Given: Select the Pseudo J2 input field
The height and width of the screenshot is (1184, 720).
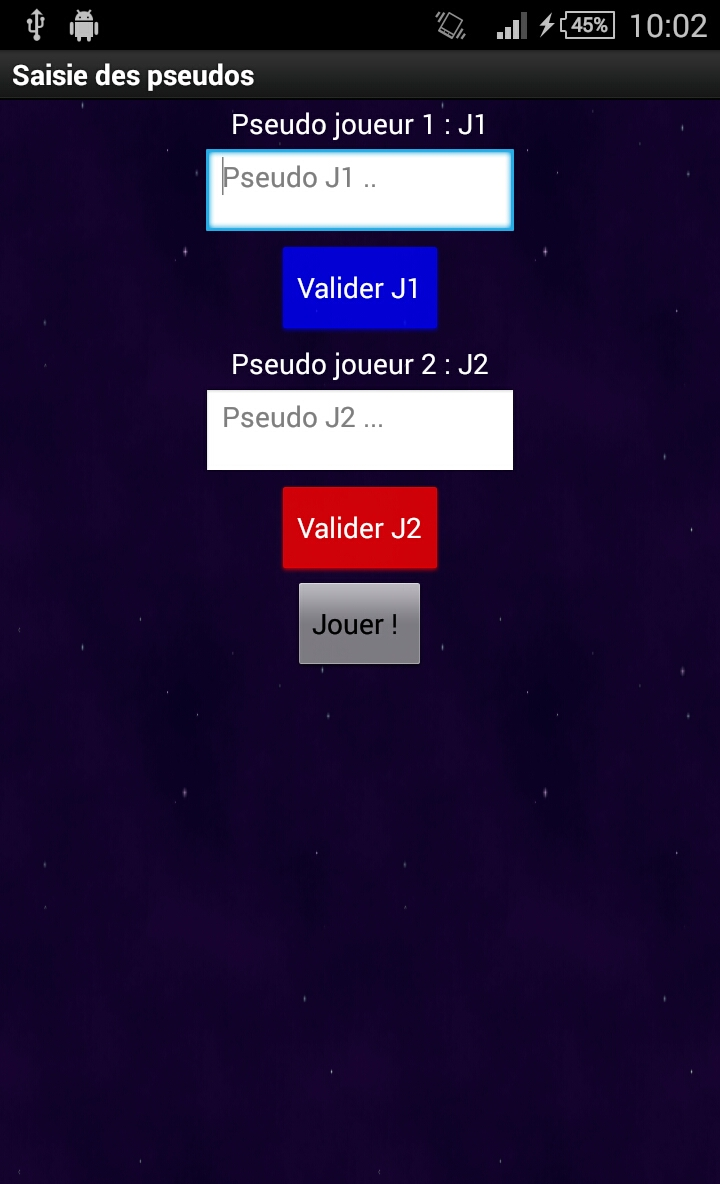Looking at the screenshot, I should point(359,429).
